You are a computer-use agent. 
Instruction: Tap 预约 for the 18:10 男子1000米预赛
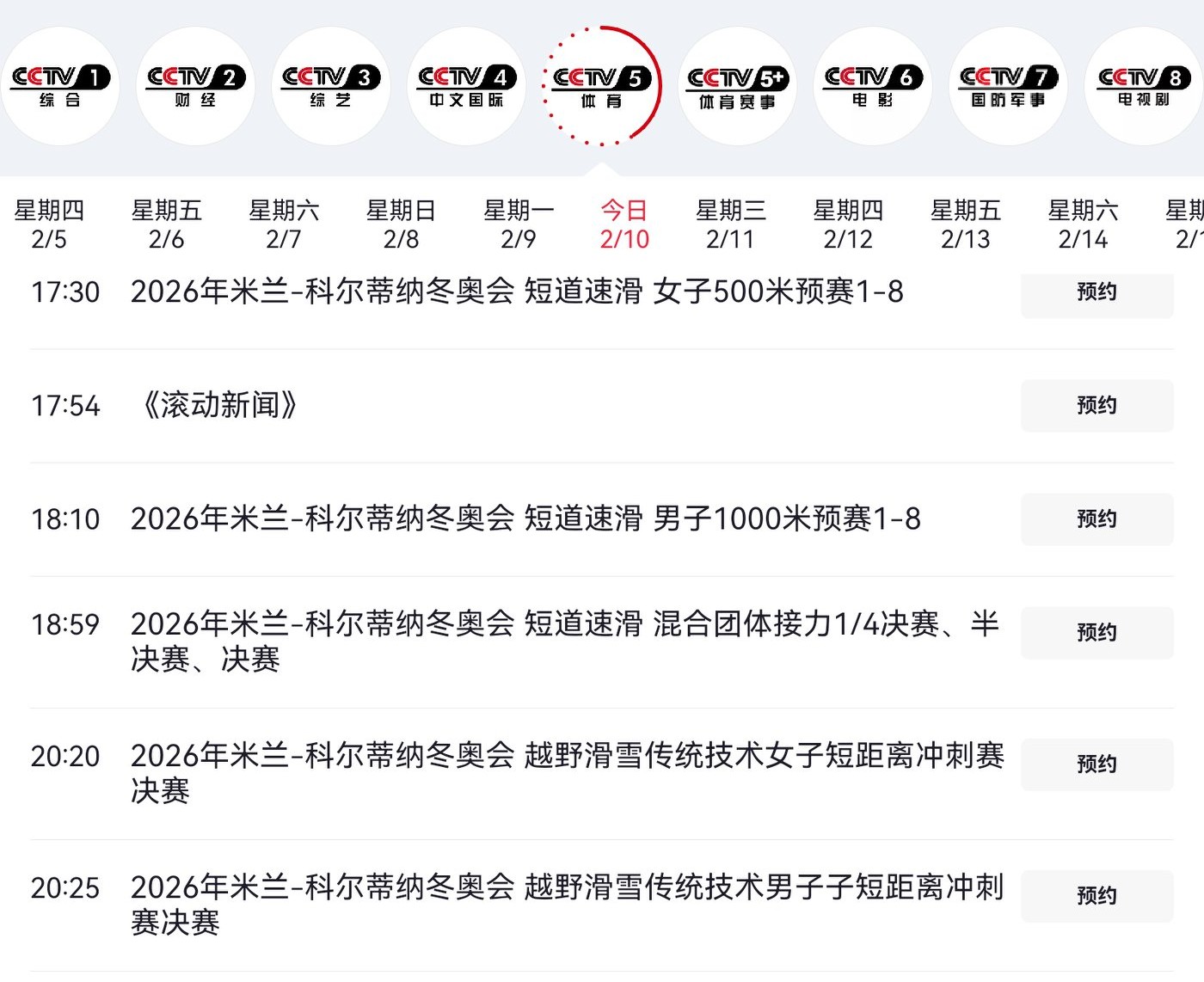(x=1096, y=519)
